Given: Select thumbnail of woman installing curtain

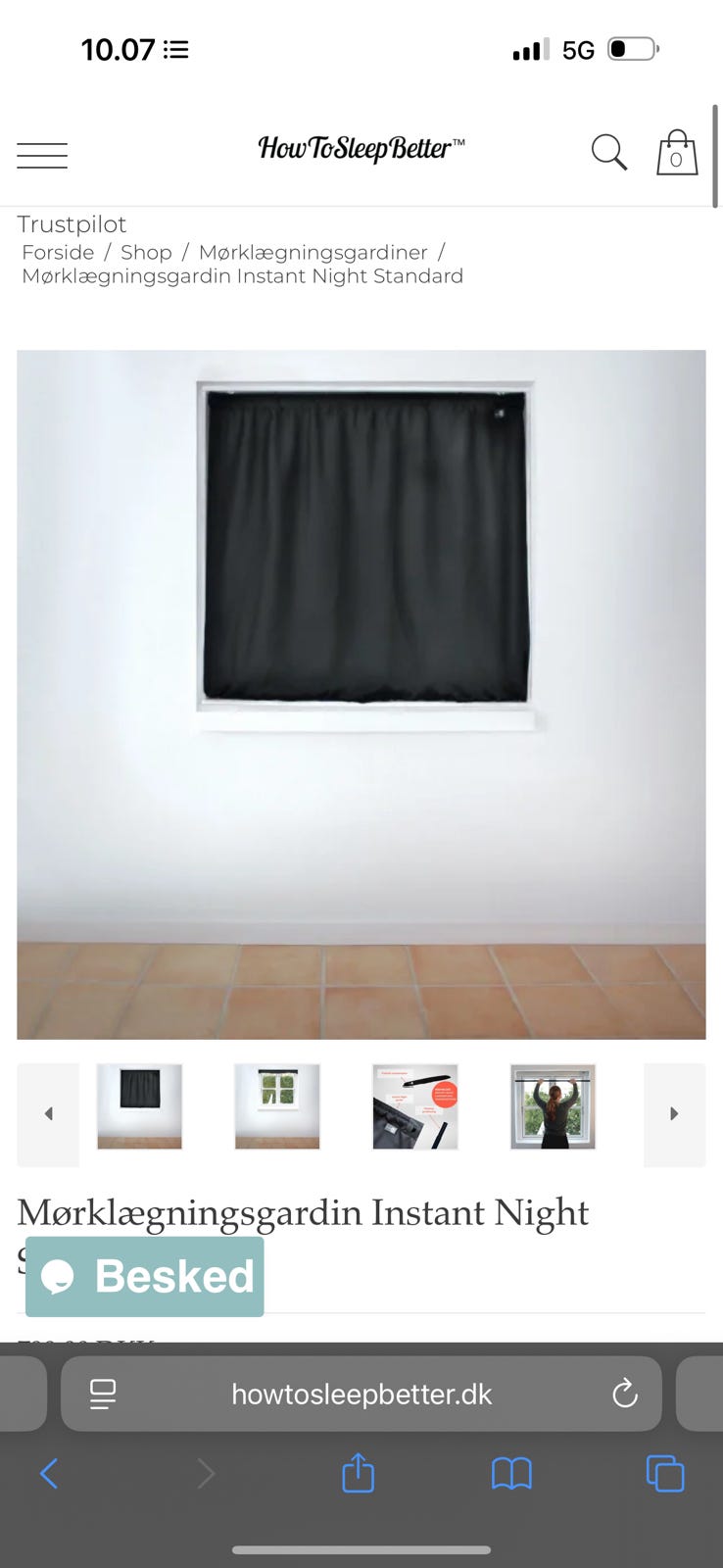Looking at the screenshot, I should (x=553, y=1106).
